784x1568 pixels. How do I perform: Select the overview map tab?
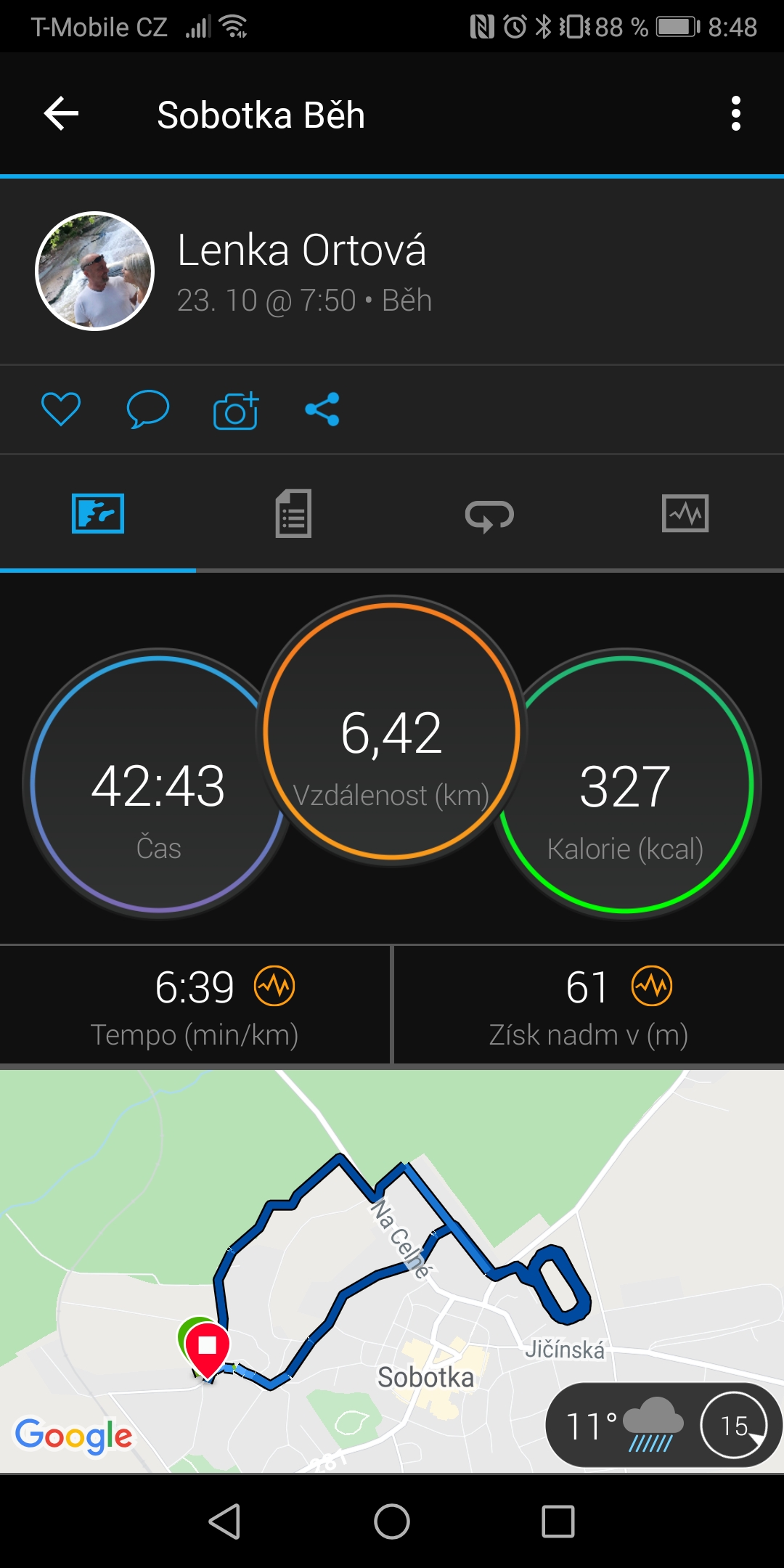pos(98,513)
